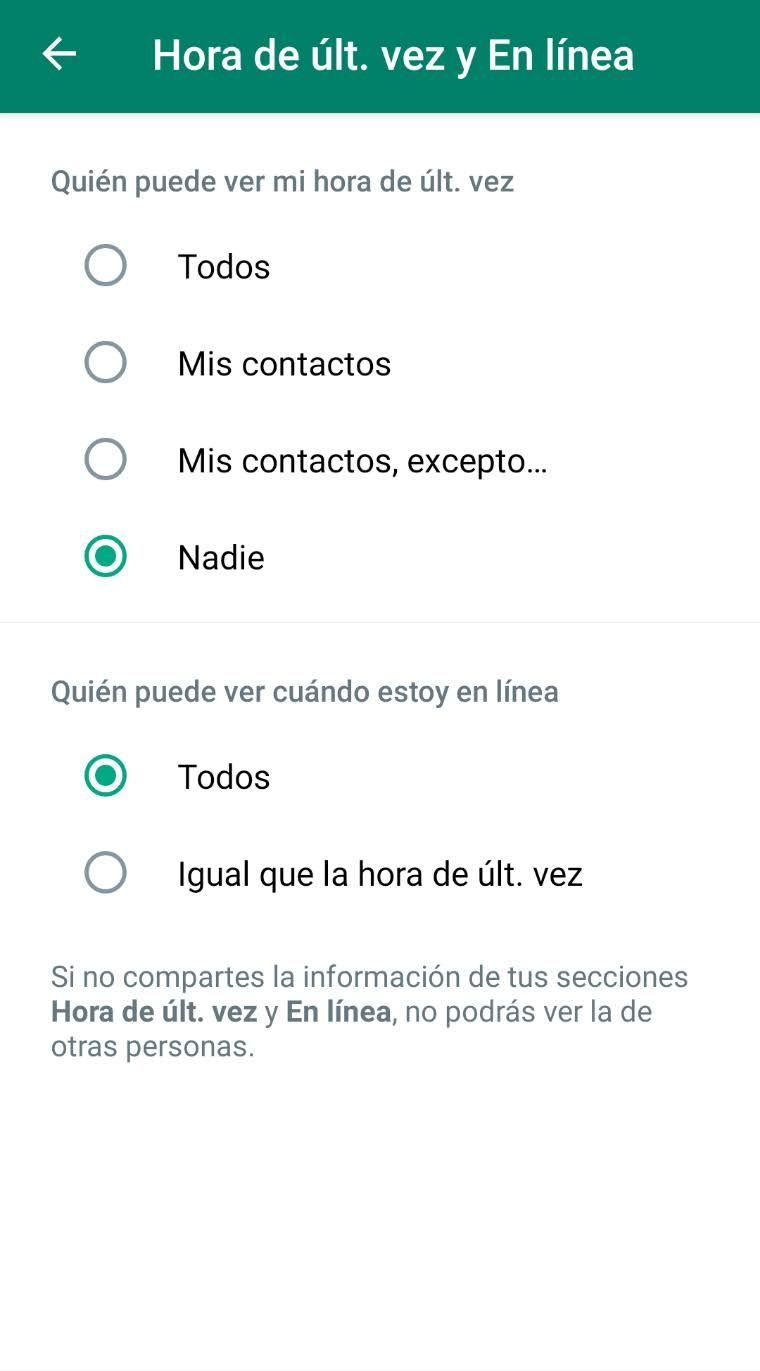Choose Igual que la hora de últ. vez
The height and width of the screenshot is (1371, 760).
(380, 874)
